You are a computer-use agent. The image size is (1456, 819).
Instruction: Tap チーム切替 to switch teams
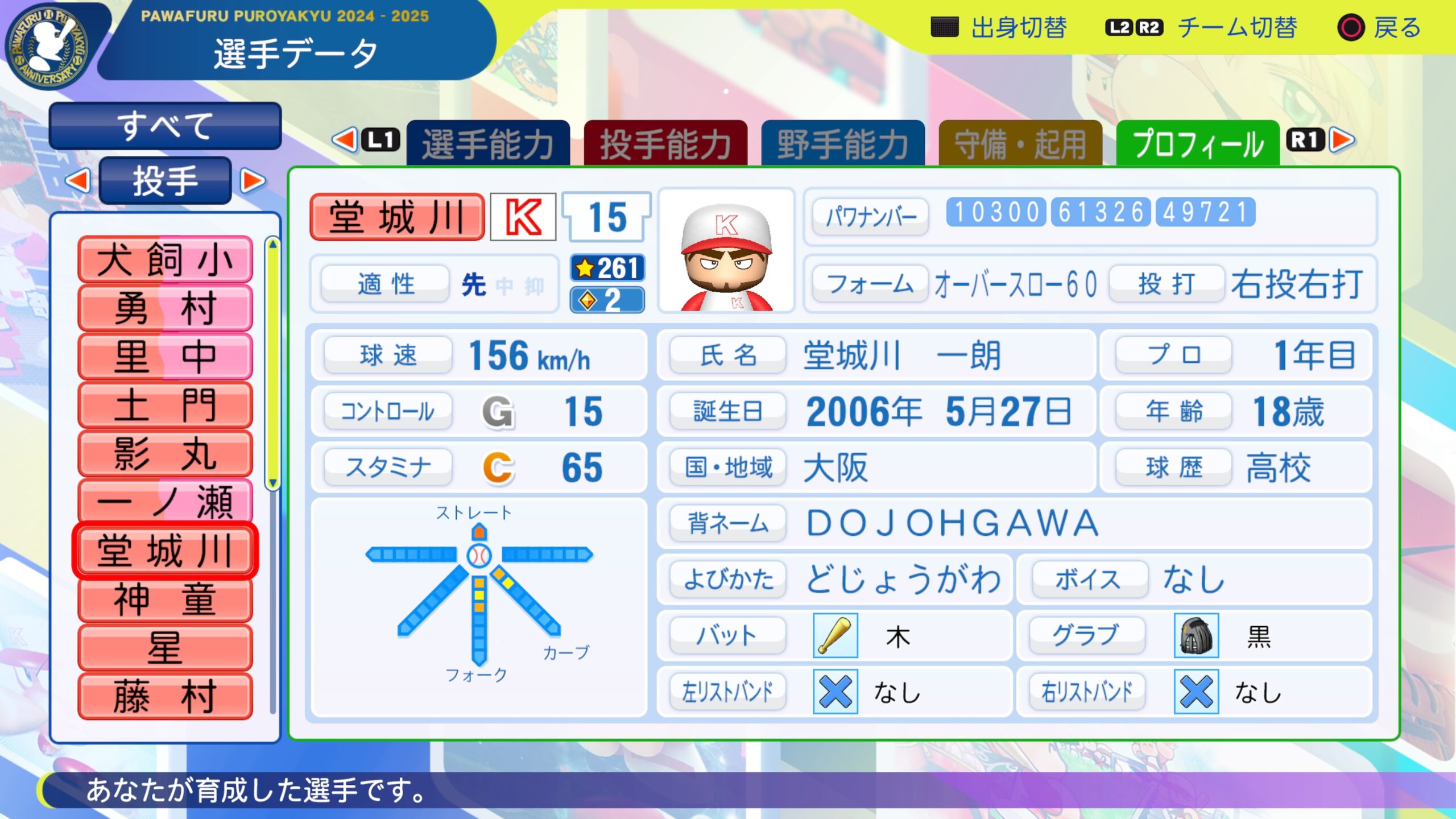tap(1201, 27)
